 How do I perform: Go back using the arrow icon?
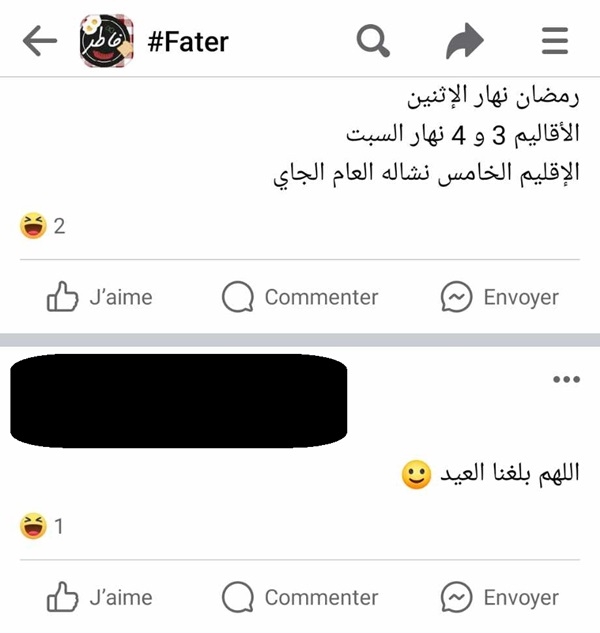(x=39, y=41)
